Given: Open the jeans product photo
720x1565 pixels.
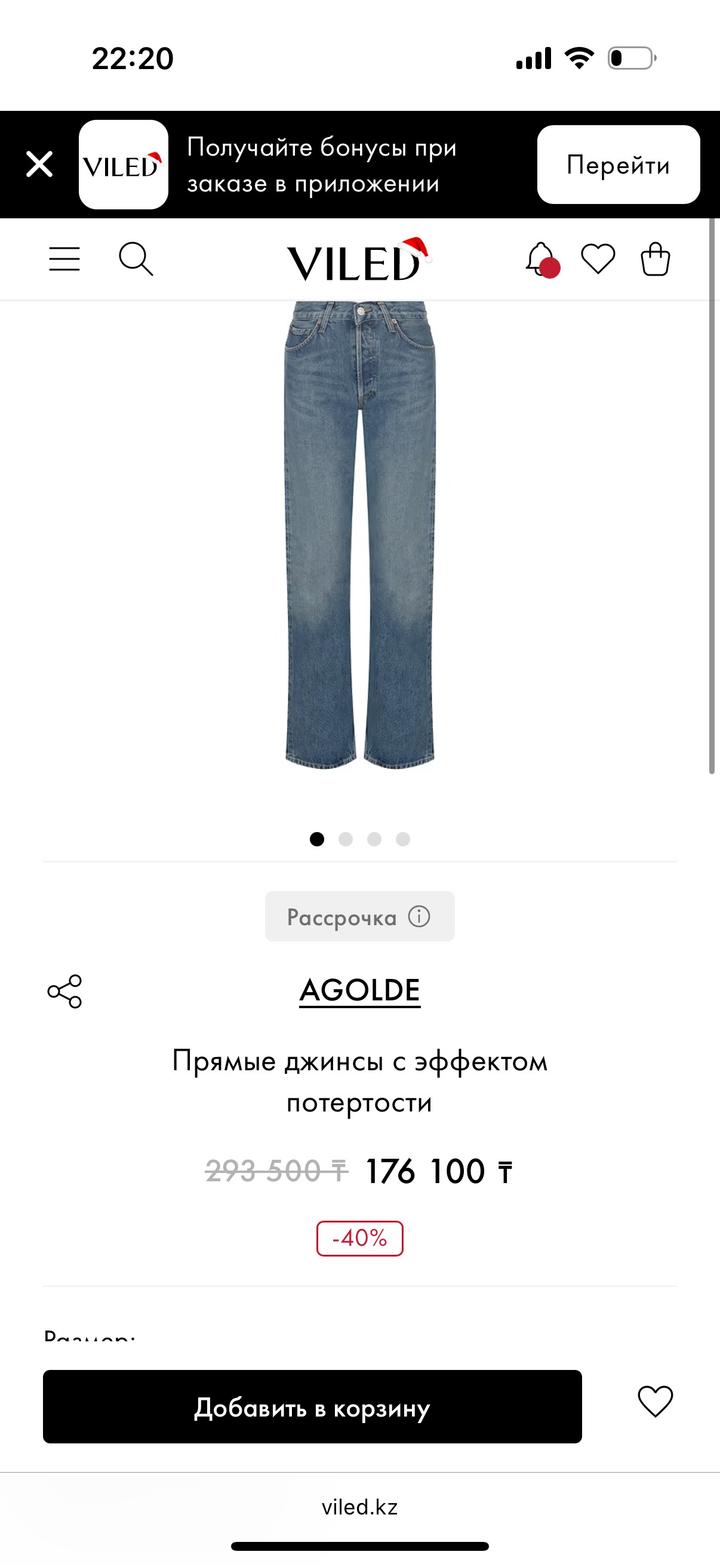Looking at the screenshot, I should click(x=360, y=535).
